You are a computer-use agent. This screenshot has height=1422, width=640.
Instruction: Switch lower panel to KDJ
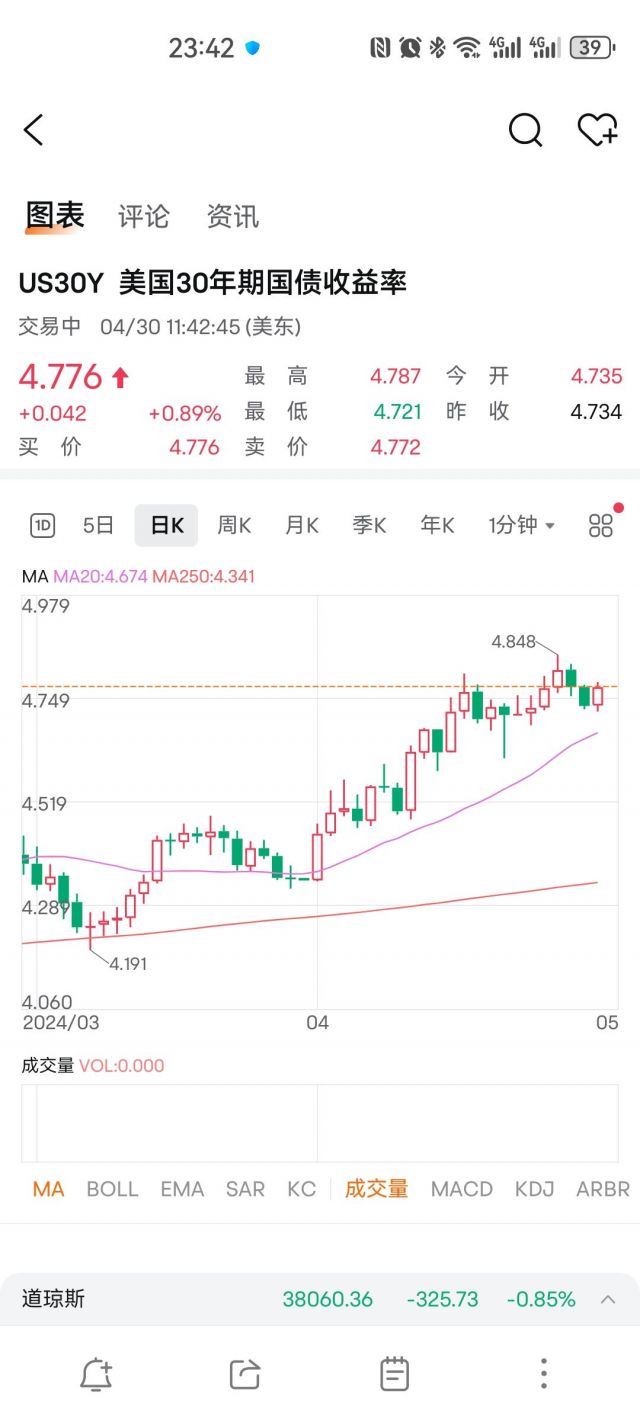click(534, 1189)
